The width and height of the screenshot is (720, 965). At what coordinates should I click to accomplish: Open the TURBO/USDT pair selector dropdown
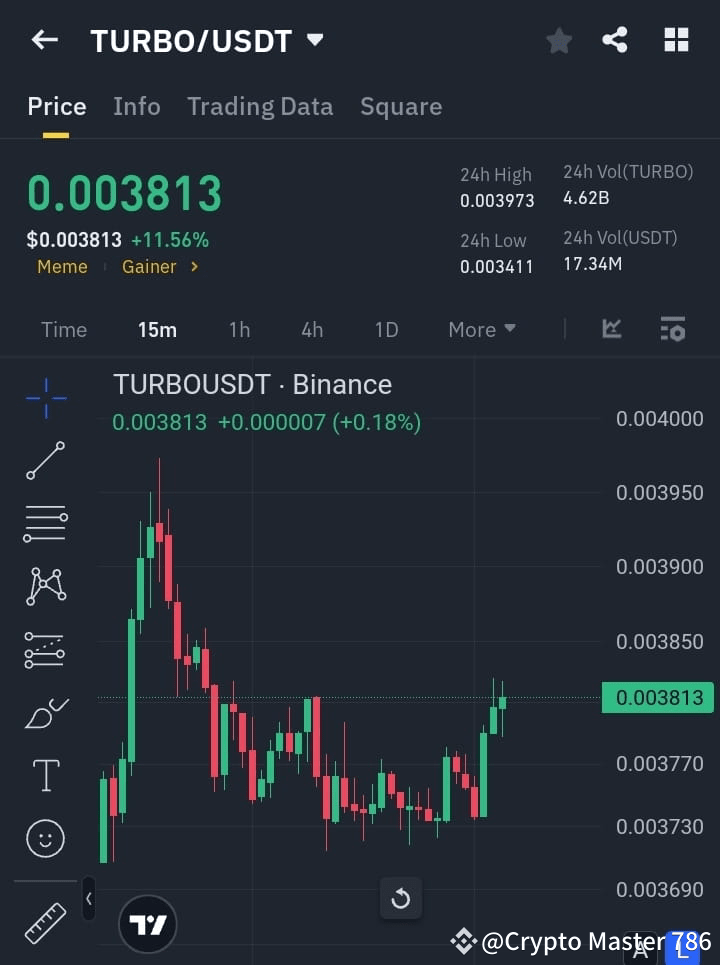pos(314,40)
